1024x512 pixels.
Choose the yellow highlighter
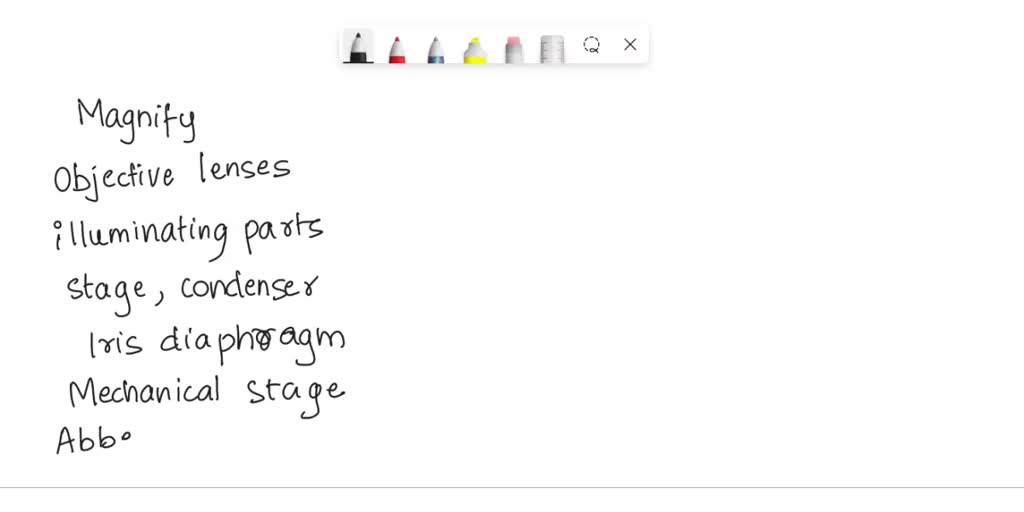point(475,48)
